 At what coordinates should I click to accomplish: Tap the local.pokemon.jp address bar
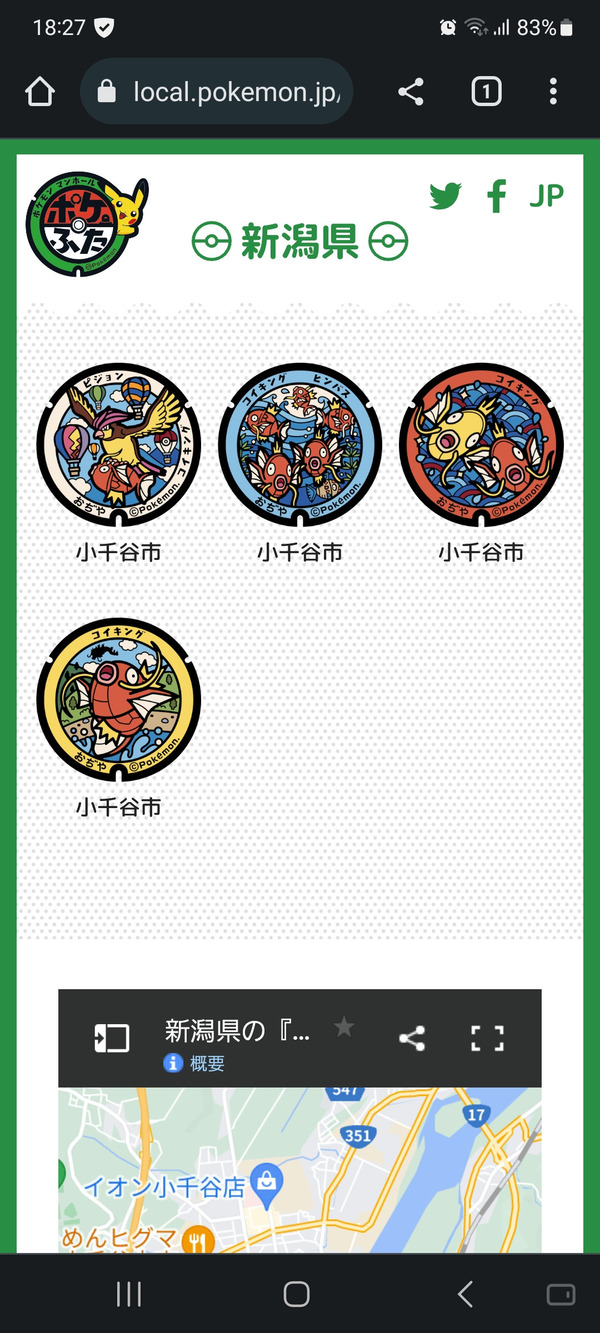(216, 92)
